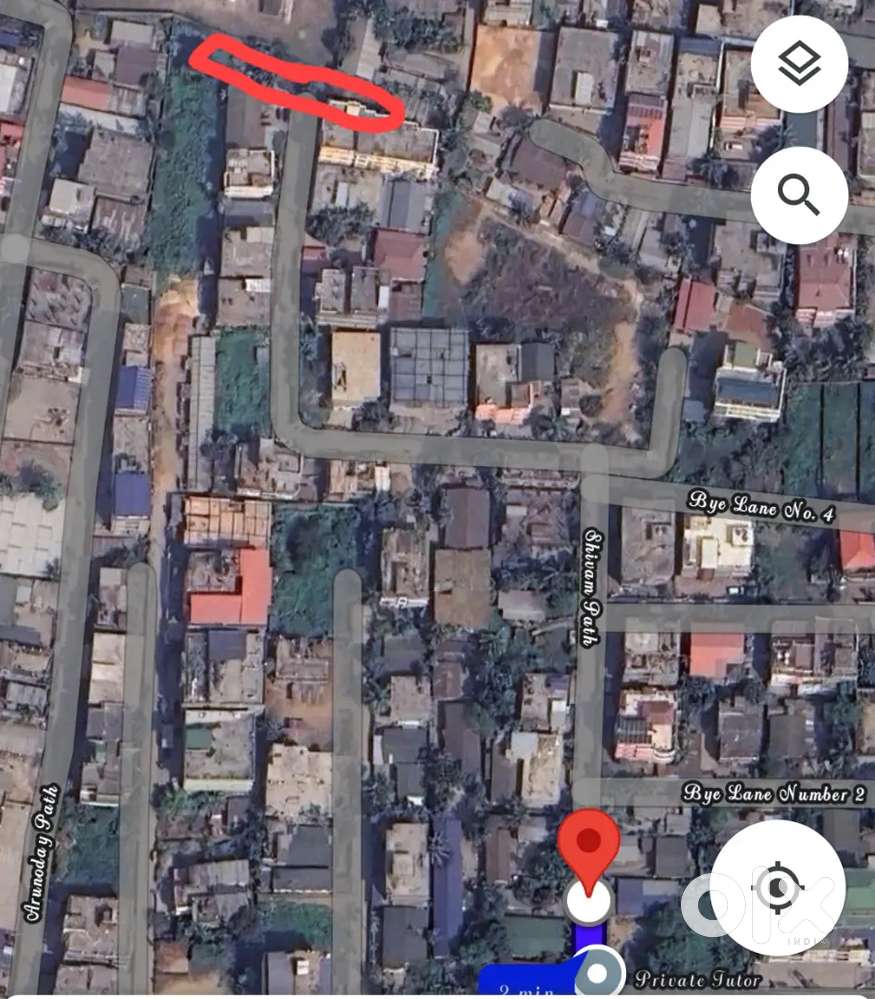Image resolution: width=875 pixels, height=999 pixels.
Task: Center map on my location
Action: coord(778,886)
